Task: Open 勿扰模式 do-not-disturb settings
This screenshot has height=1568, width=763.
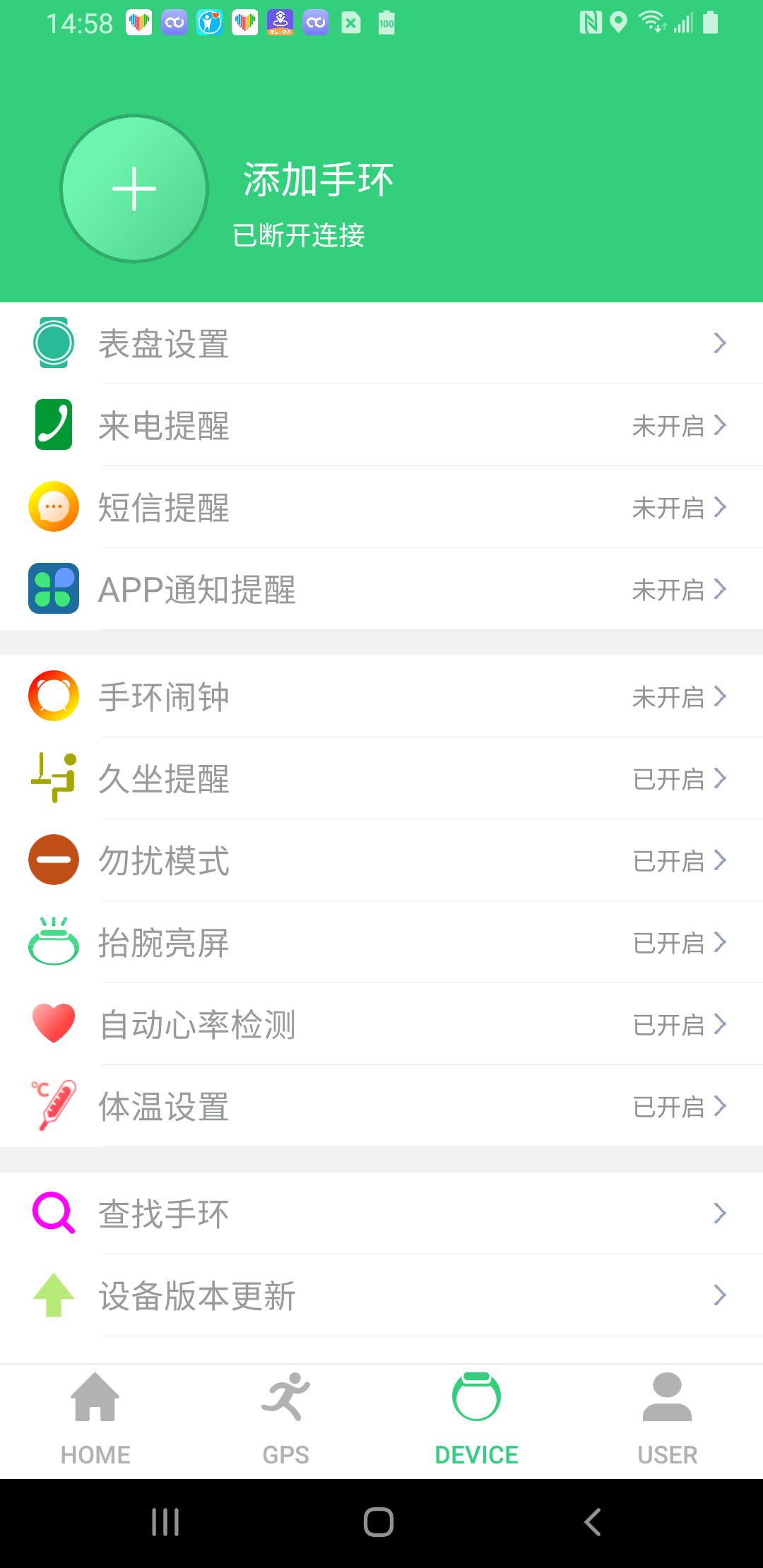Action: tap(381, 860)
